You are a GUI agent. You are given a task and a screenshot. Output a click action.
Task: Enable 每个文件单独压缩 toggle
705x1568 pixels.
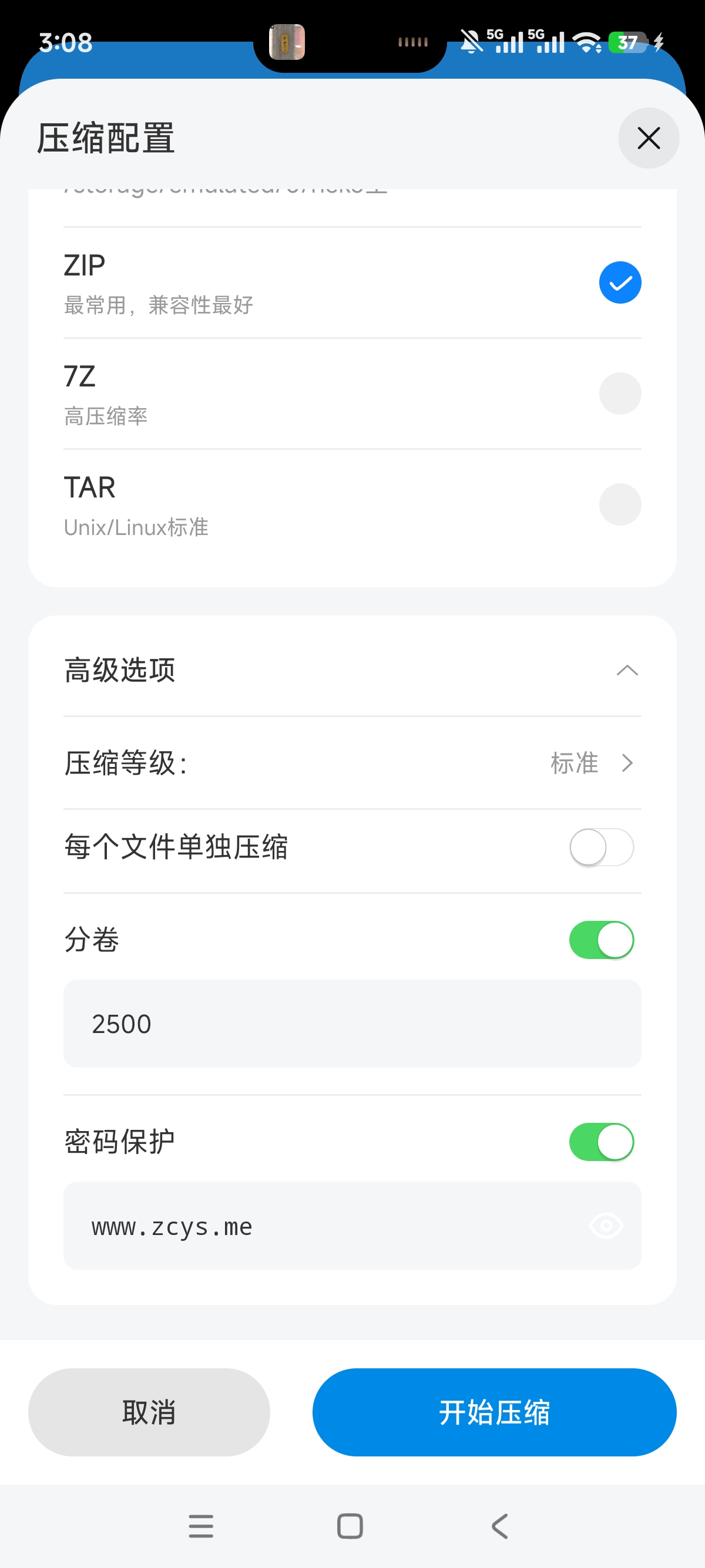point(602,847)
